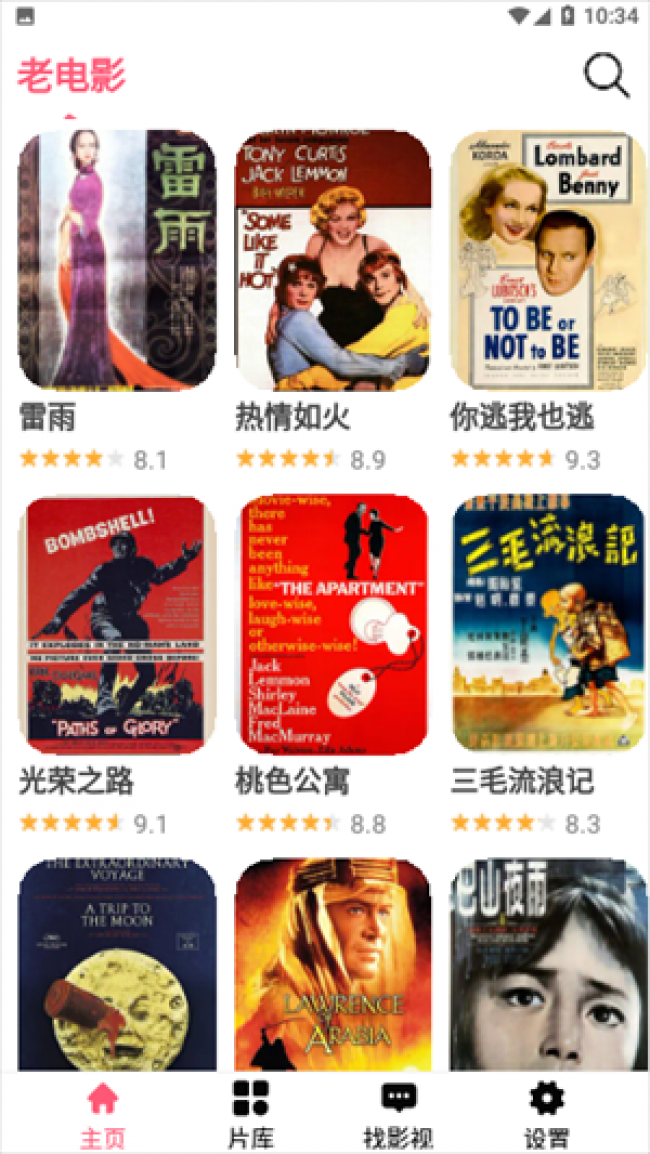The height and width of the screenshot is (1154, 650).
Task: View details for 三毛流浪记
Action: [548, 624]
